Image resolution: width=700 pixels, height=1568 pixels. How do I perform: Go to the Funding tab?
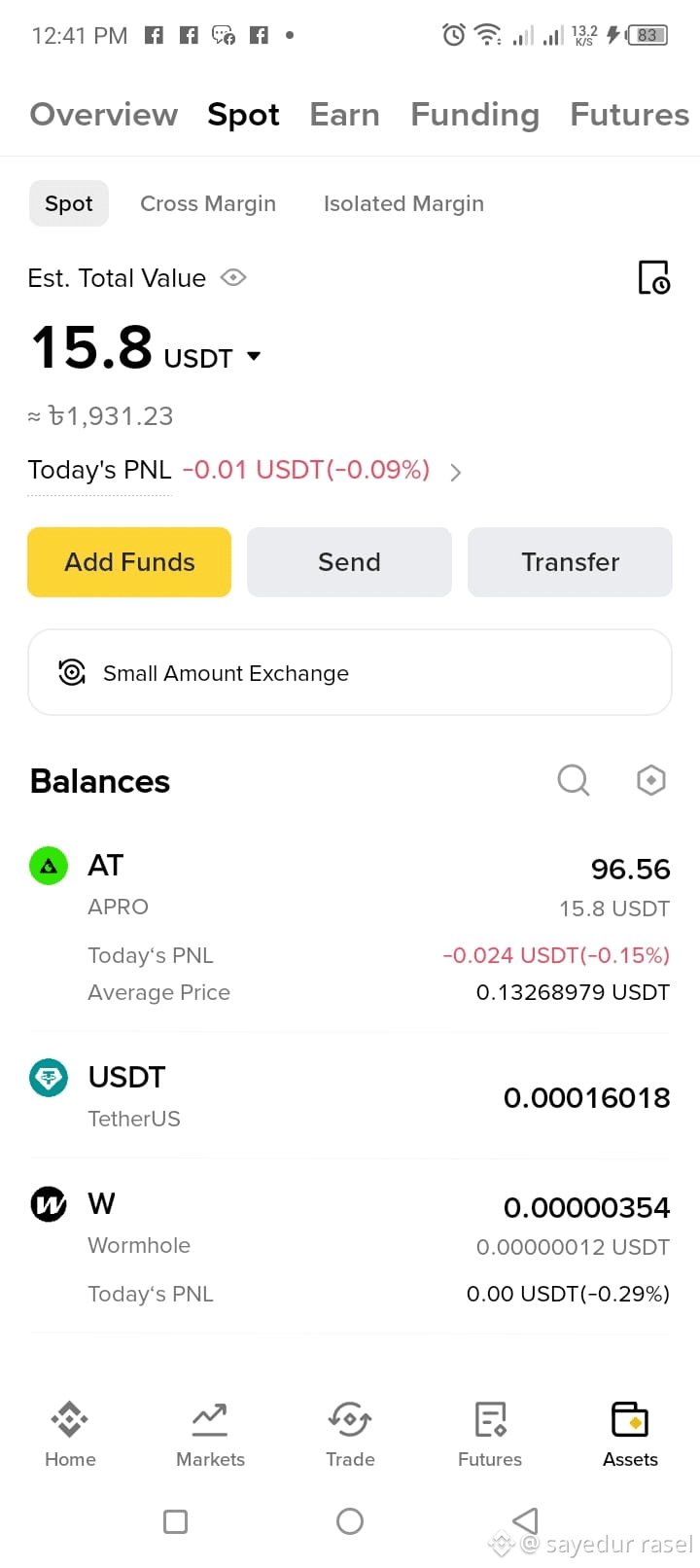(x=474, y=116)
